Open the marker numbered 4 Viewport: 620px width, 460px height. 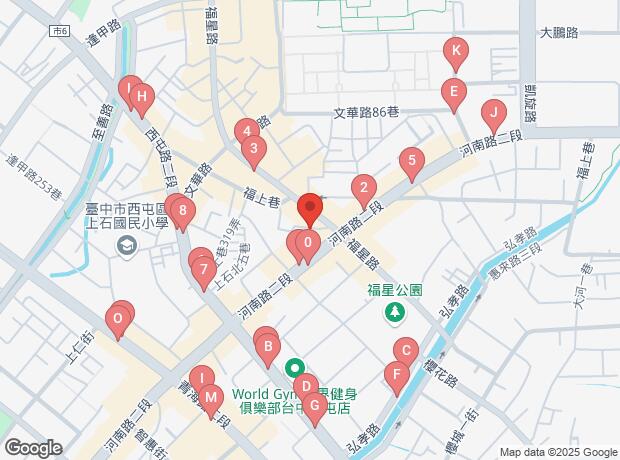tap(246, 130)
